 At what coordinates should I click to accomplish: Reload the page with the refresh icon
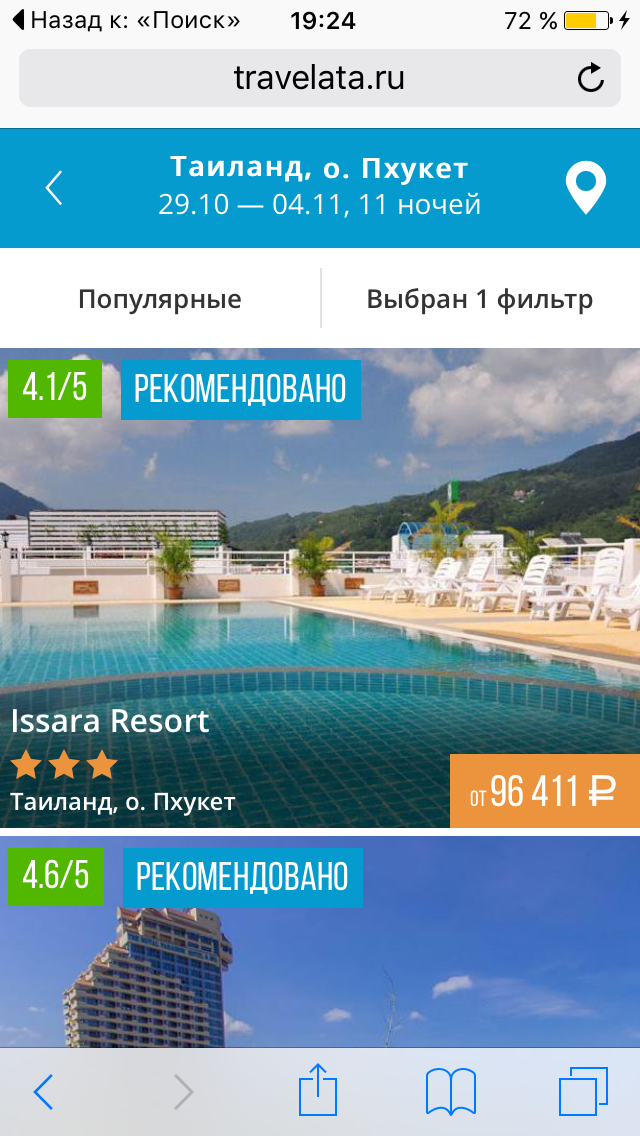click(x=591, y=78)
